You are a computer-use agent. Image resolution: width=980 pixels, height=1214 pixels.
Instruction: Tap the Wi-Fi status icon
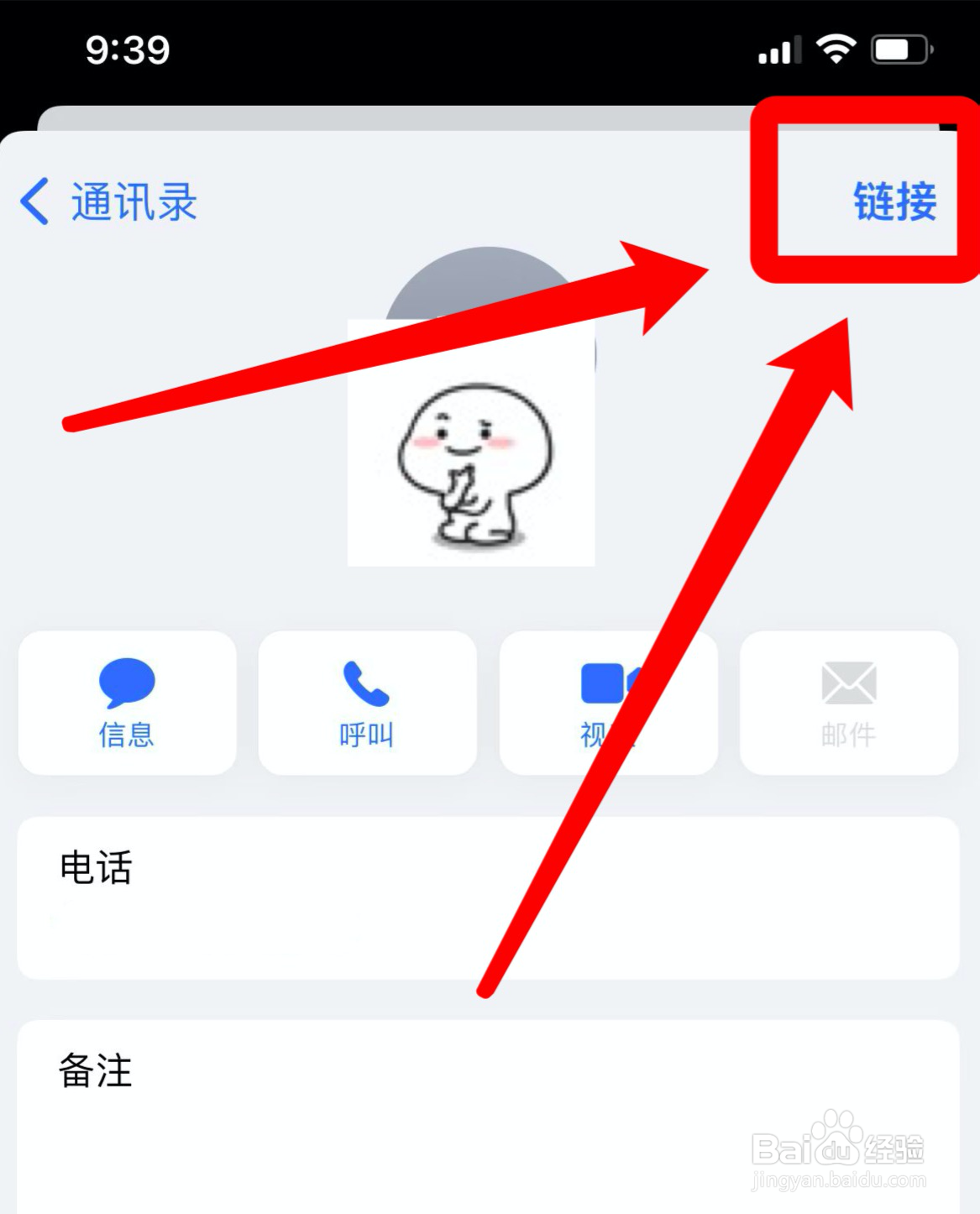click(x=836, y=49)
